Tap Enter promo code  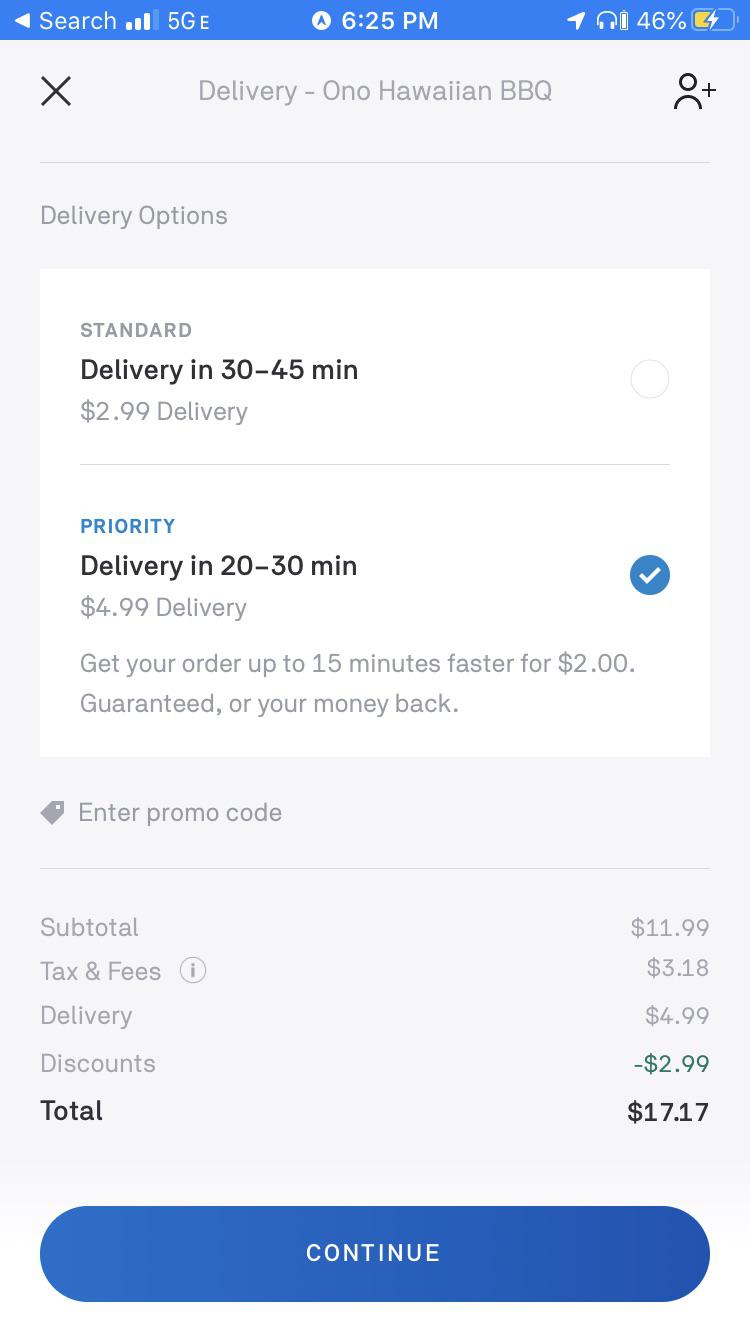[180, 812]
